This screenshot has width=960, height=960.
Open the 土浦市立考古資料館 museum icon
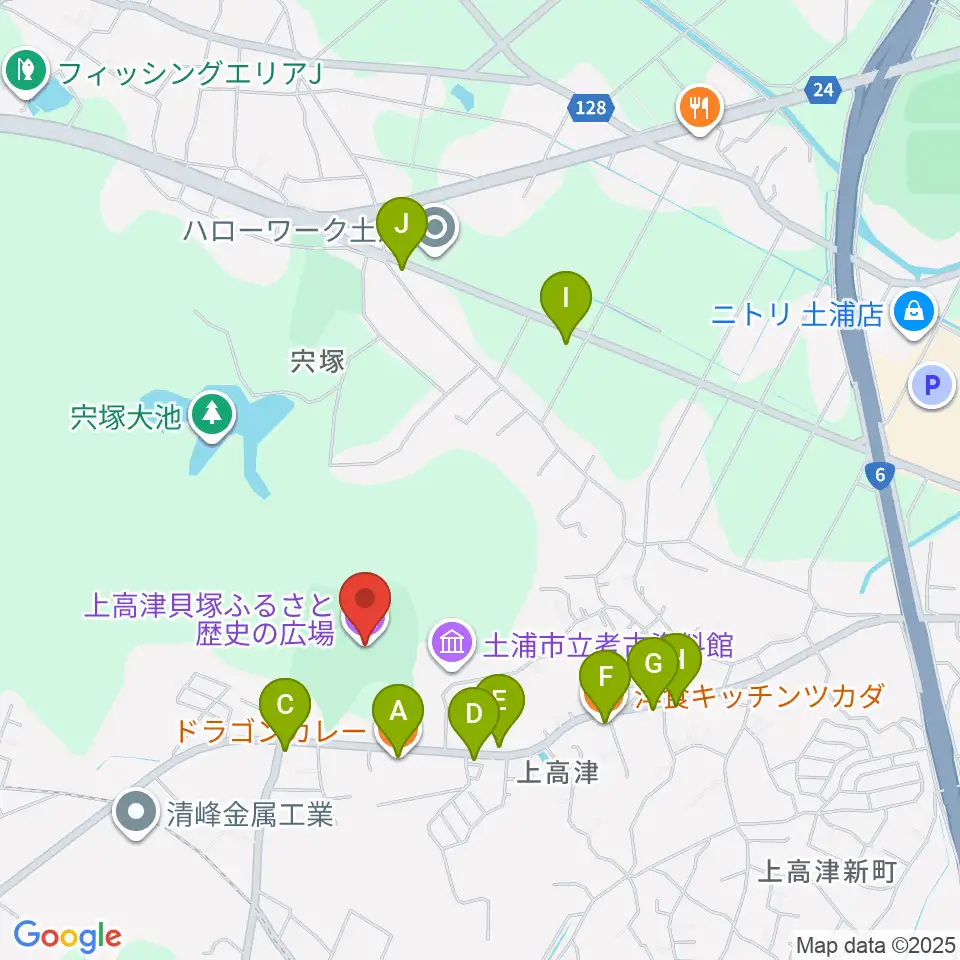452,643
